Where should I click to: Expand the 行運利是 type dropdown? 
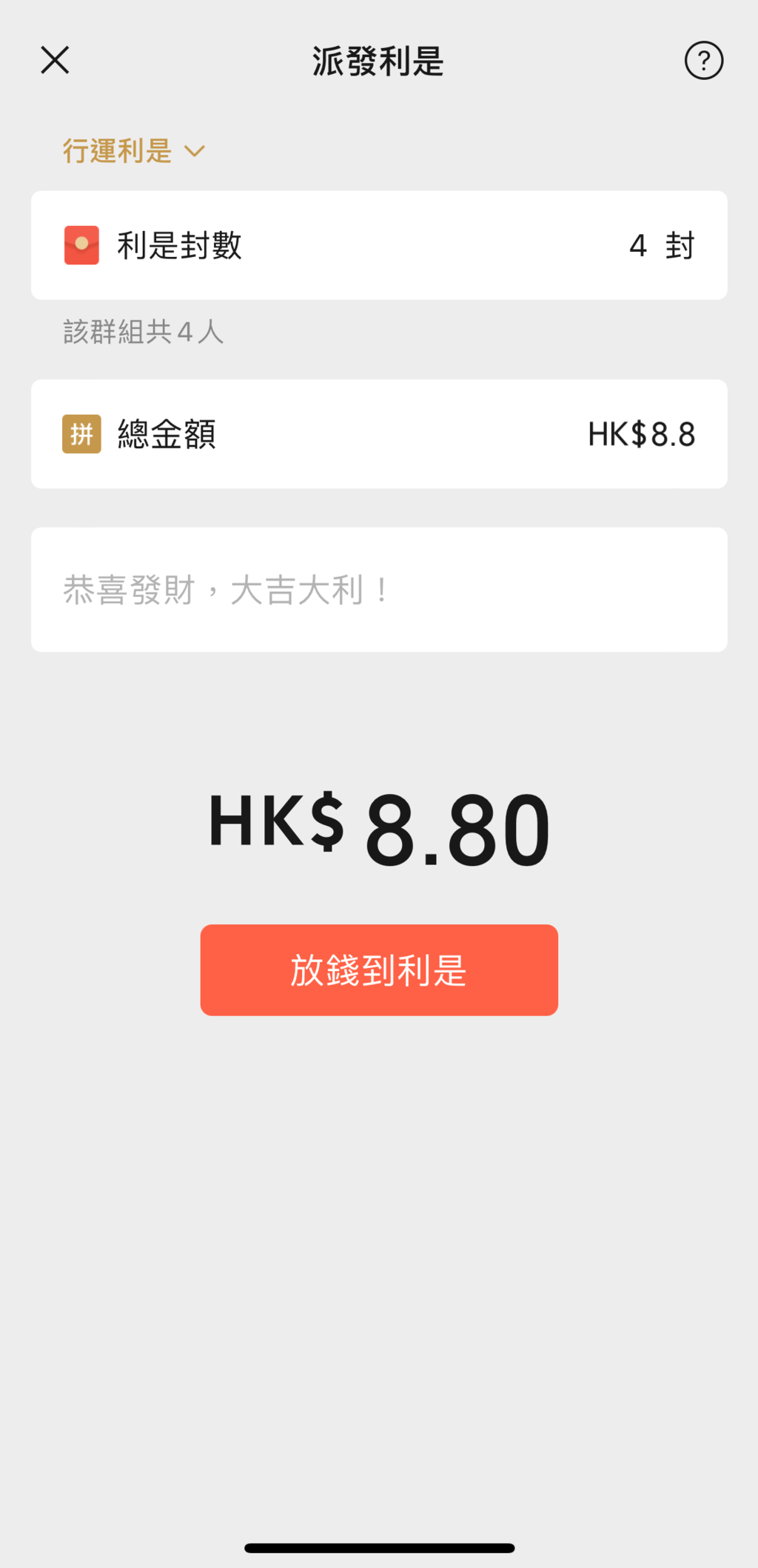[x=133, y=151]
